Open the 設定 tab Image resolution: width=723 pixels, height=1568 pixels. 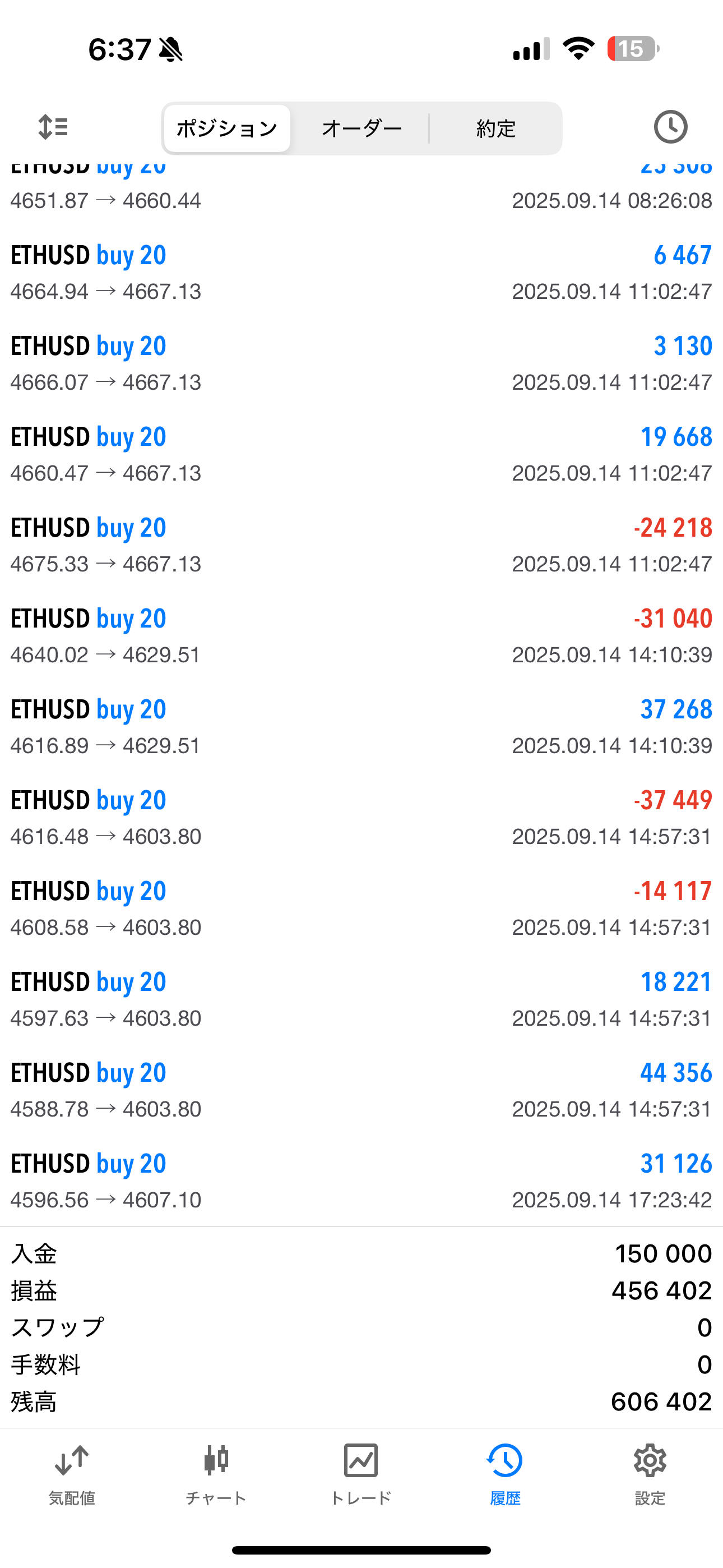[650, 1475]
